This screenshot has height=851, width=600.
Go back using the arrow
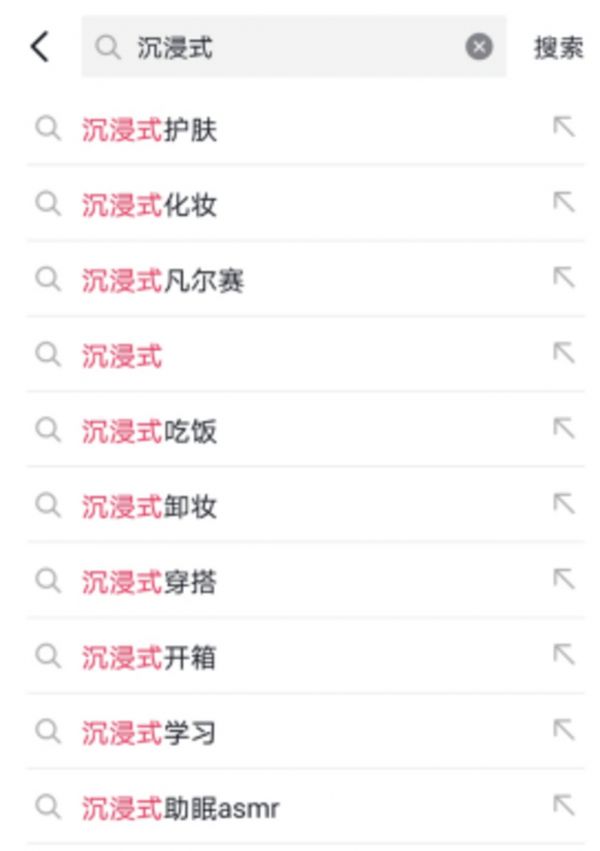40,46
